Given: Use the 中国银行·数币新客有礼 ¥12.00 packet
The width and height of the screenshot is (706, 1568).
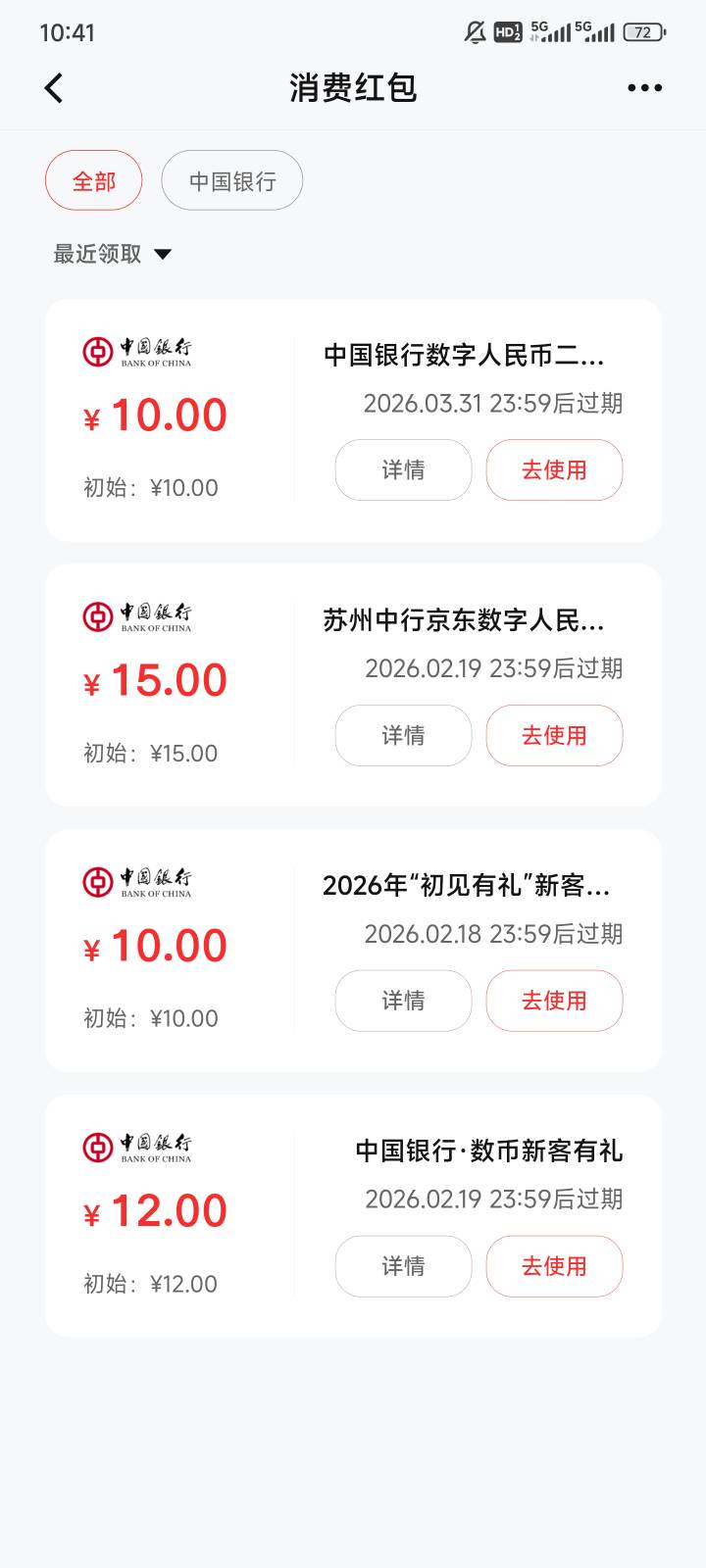Looking at the screenshot, I should pyautogui.click(x=554, y=1266).
